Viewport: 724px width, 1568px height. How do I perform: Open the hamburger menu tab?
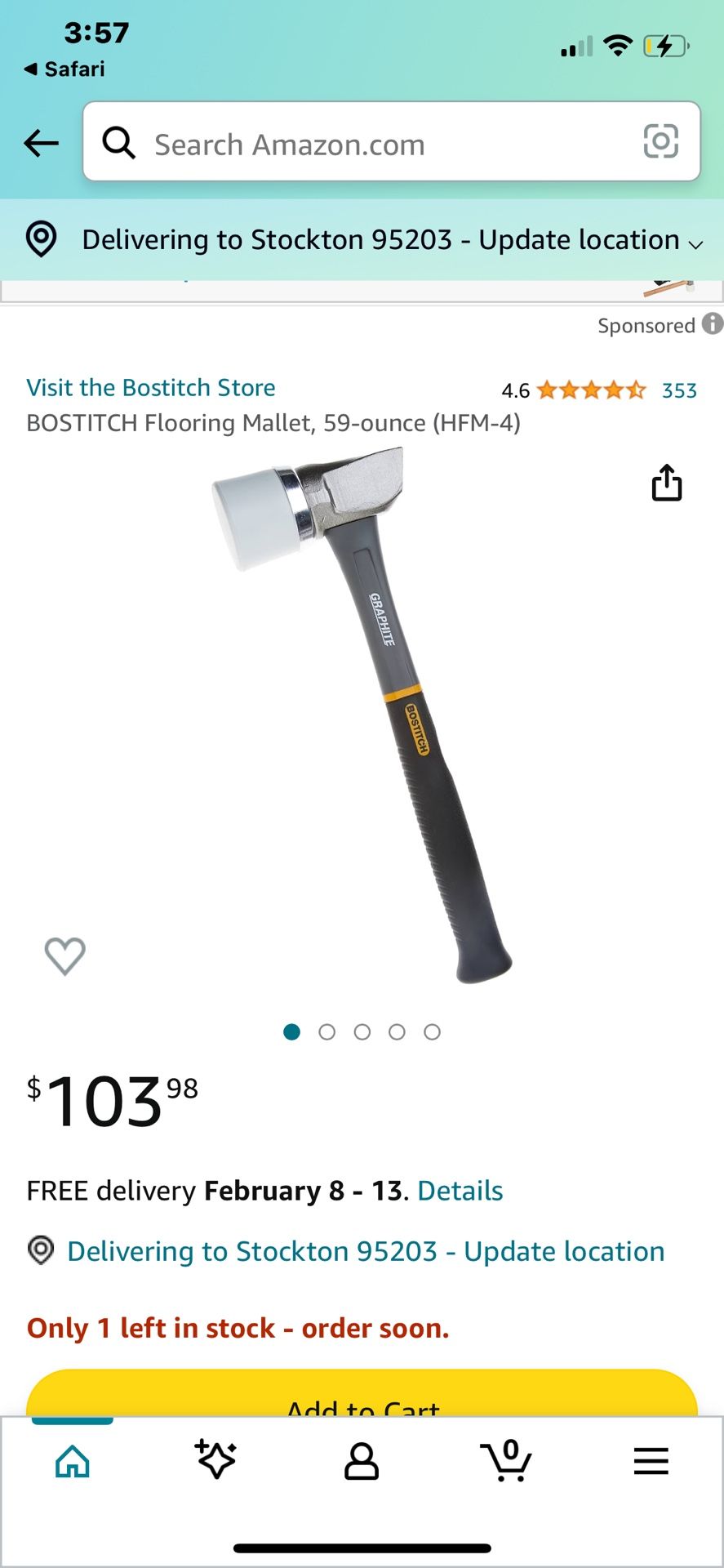point(651,1461)
